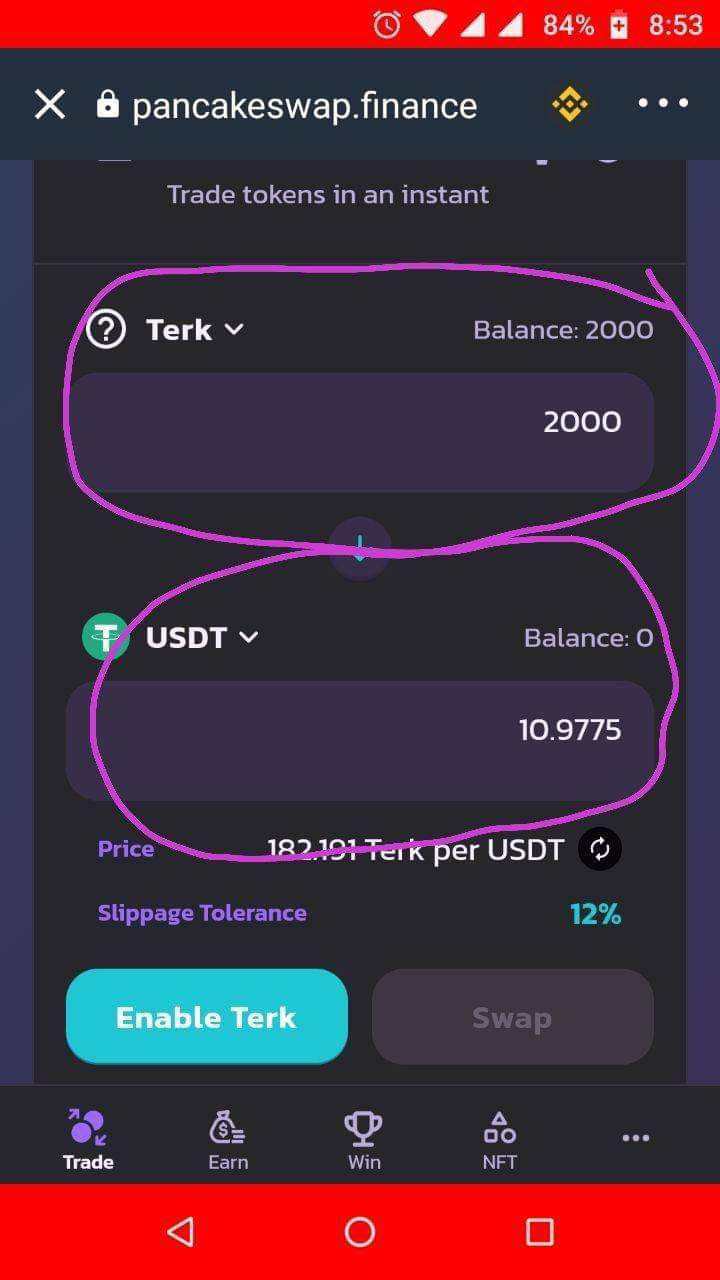Go back using the system back button

180,1232
